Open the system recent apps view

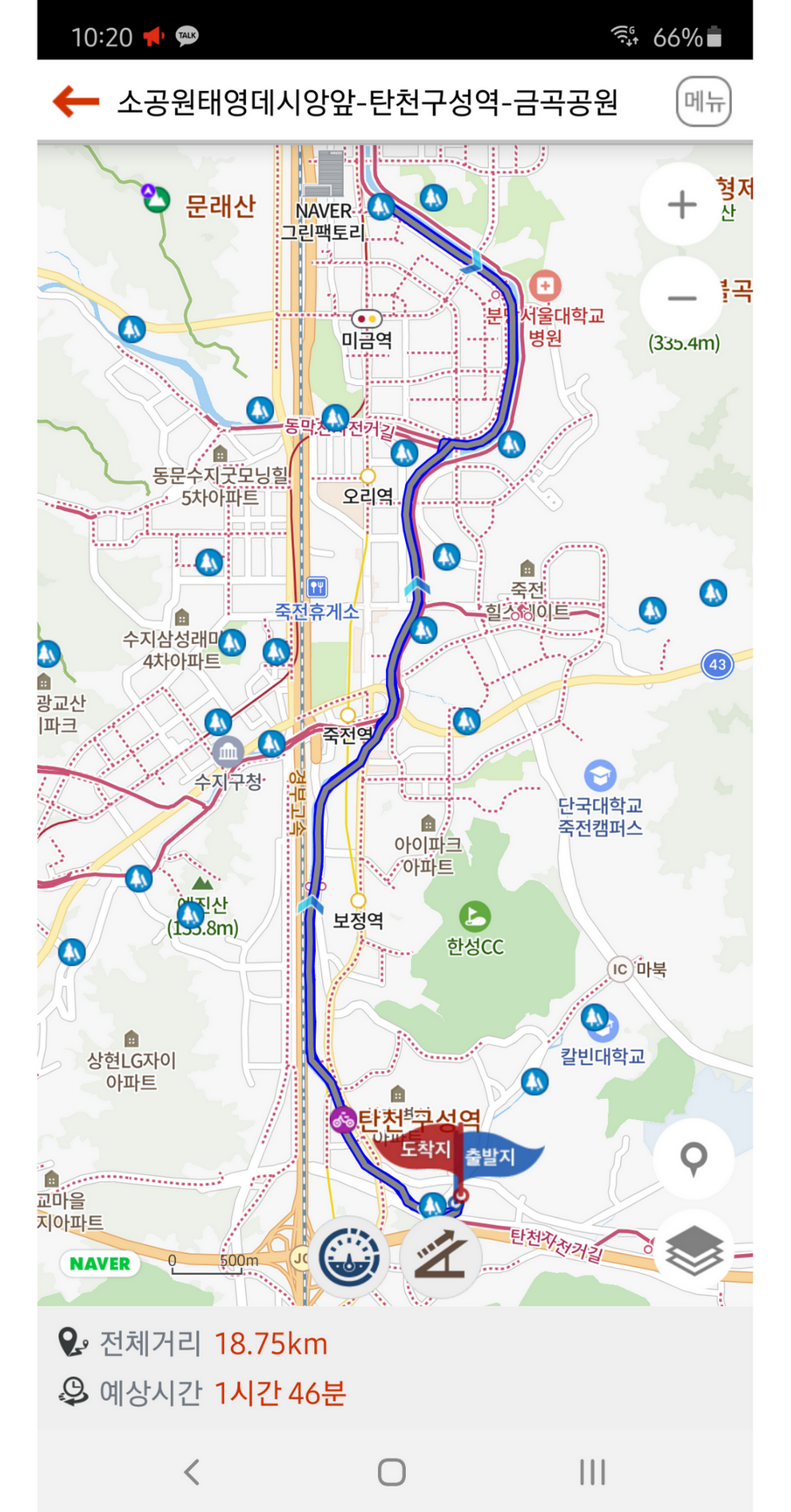tap(592, 1471)
